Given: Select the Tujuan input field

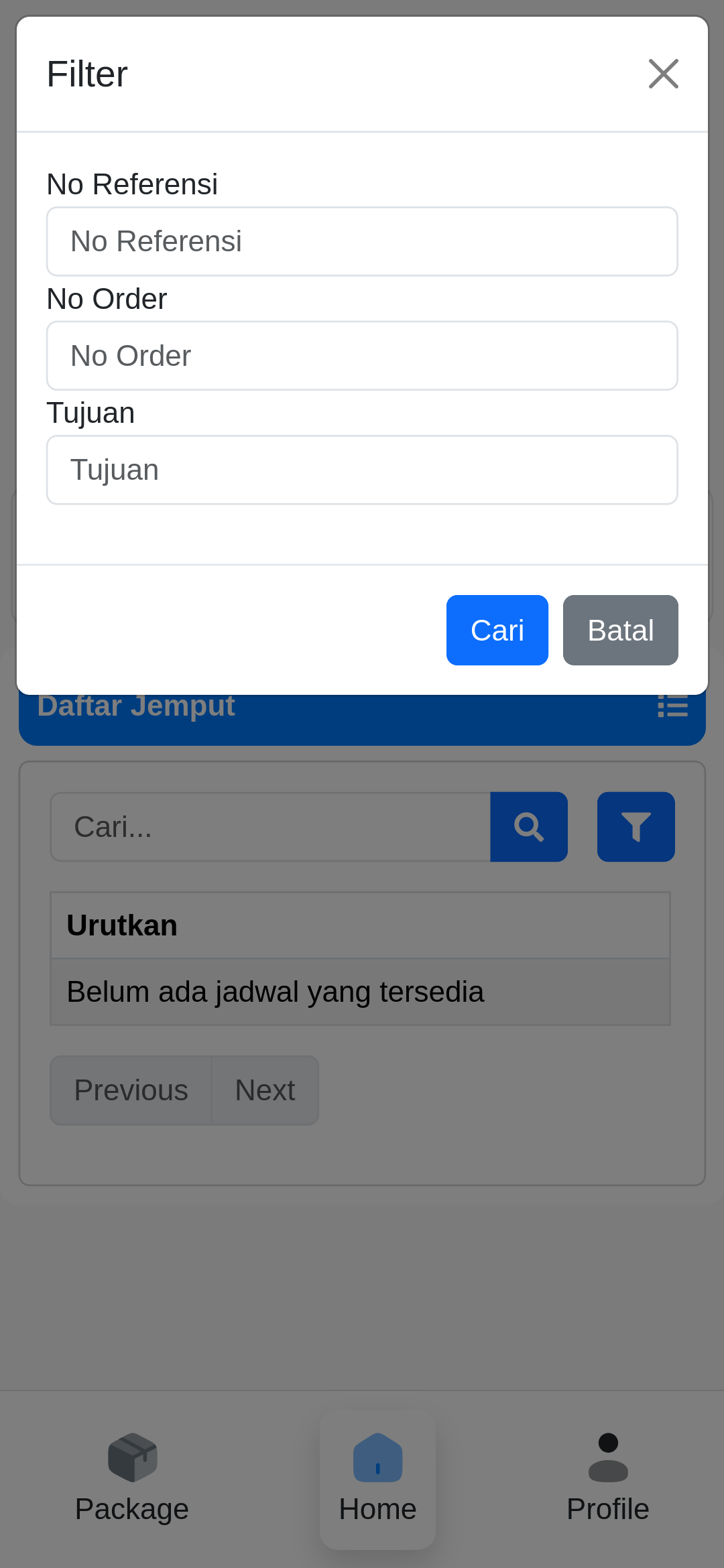Looking at the screenshot, I should click(x=362, y=470).
